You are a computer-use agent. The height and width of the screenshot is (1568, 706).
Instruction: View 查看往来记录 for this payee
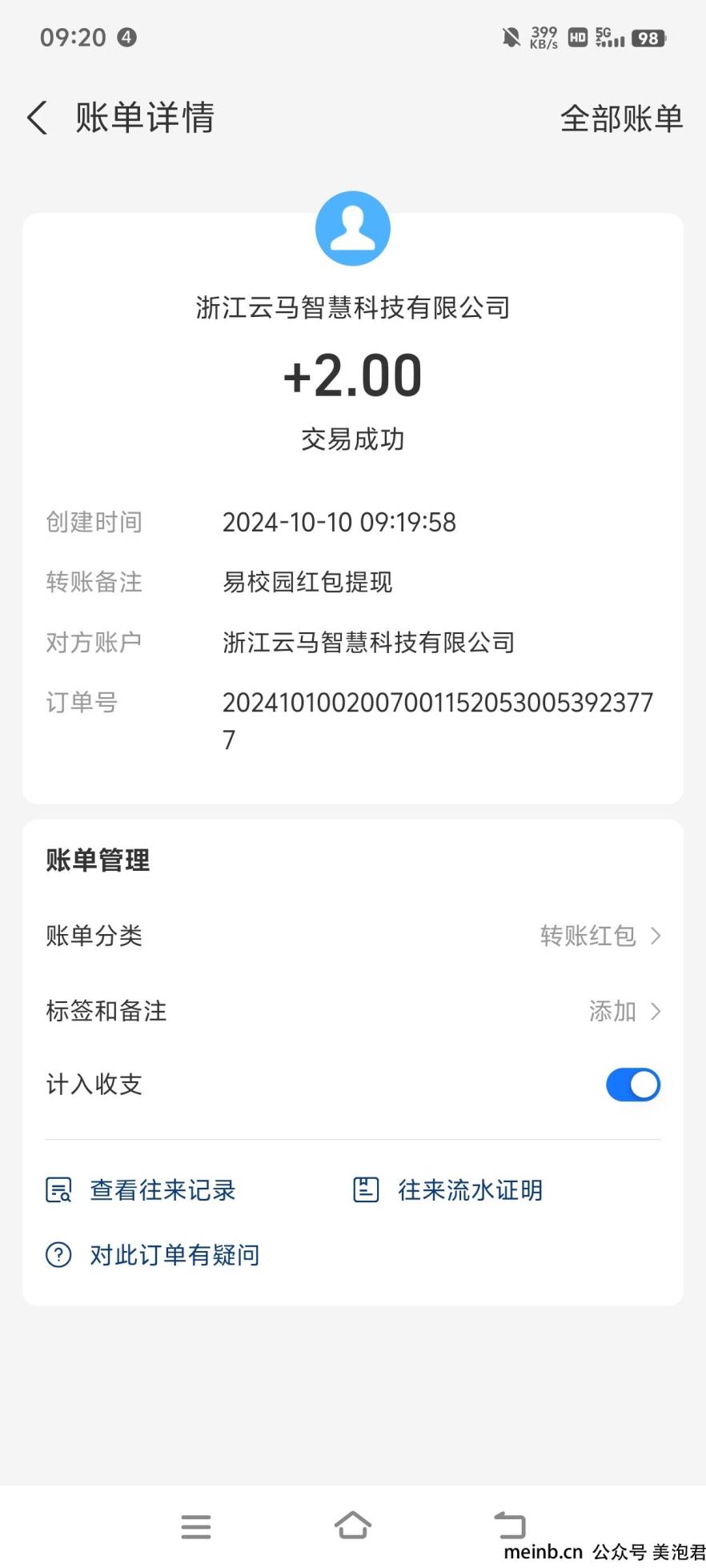click(x=141, y=1190)
